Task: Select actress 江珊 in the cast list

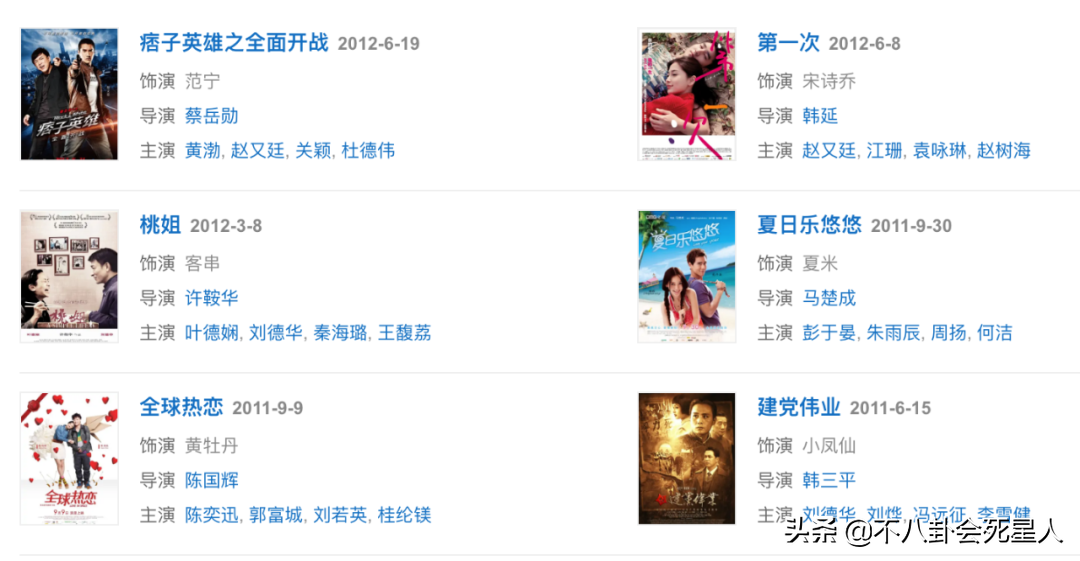Action: tap(884, 151)
